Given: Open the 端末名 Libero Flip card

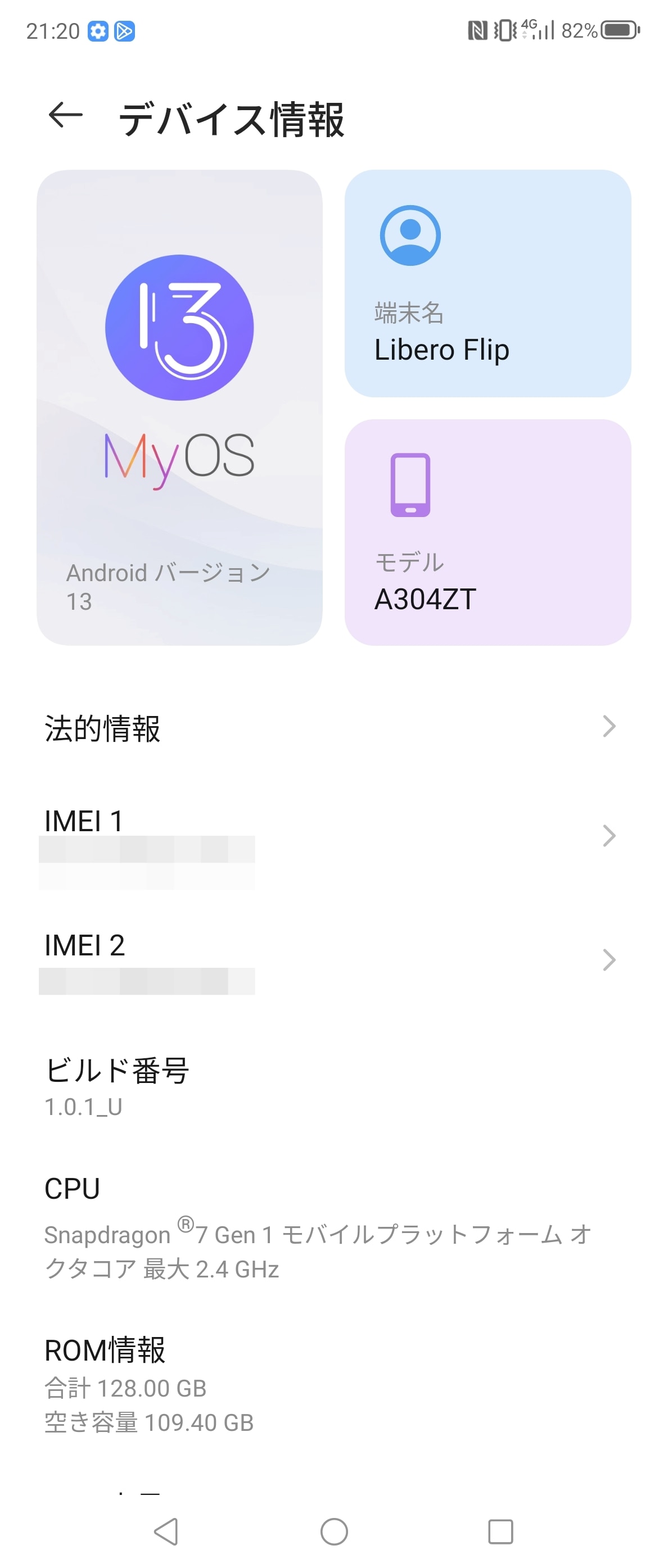Looking at the screenshot, I should point(487,284).
